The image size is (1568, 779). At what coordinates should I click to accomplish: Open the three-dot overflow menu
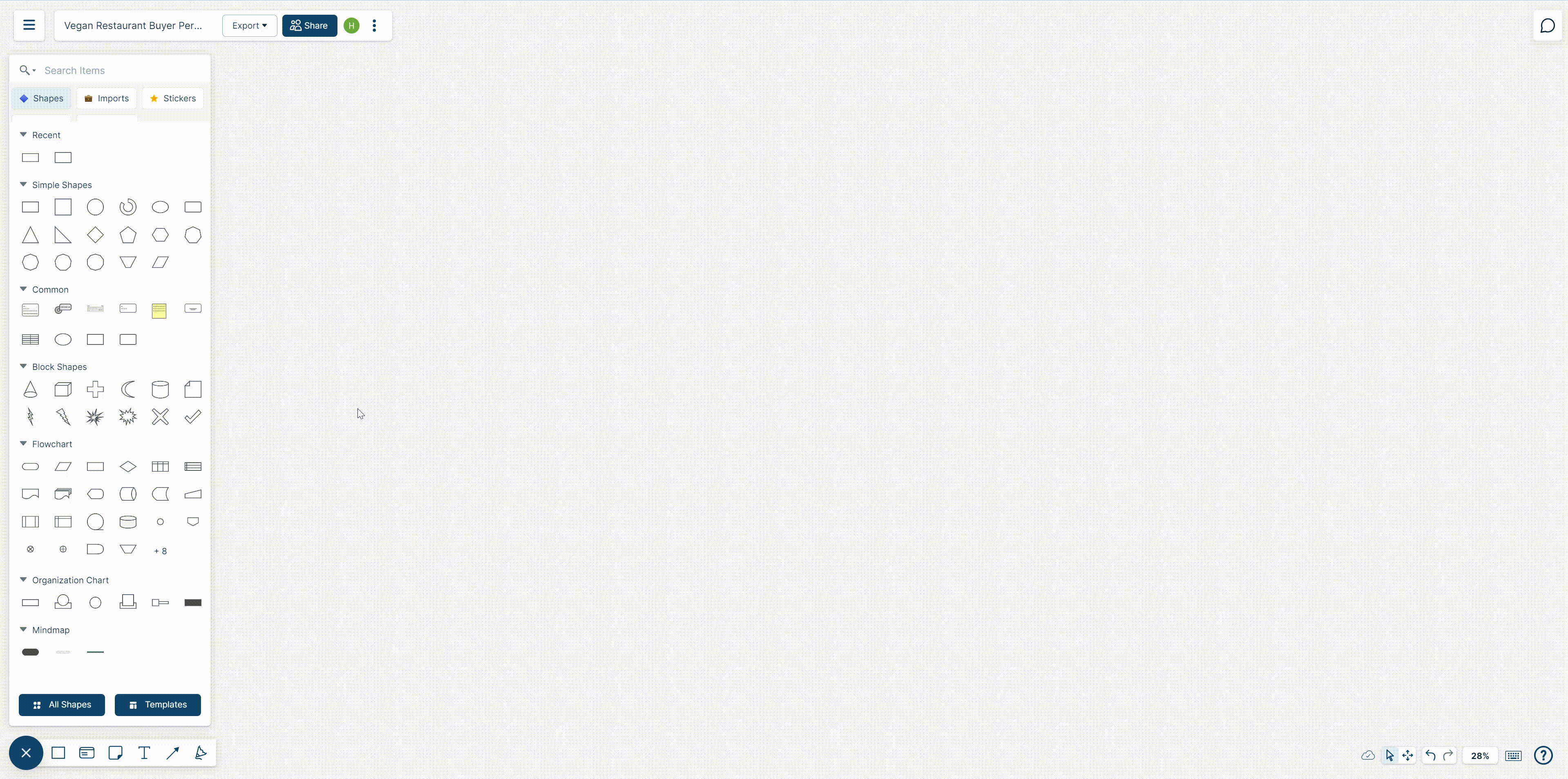374,26
